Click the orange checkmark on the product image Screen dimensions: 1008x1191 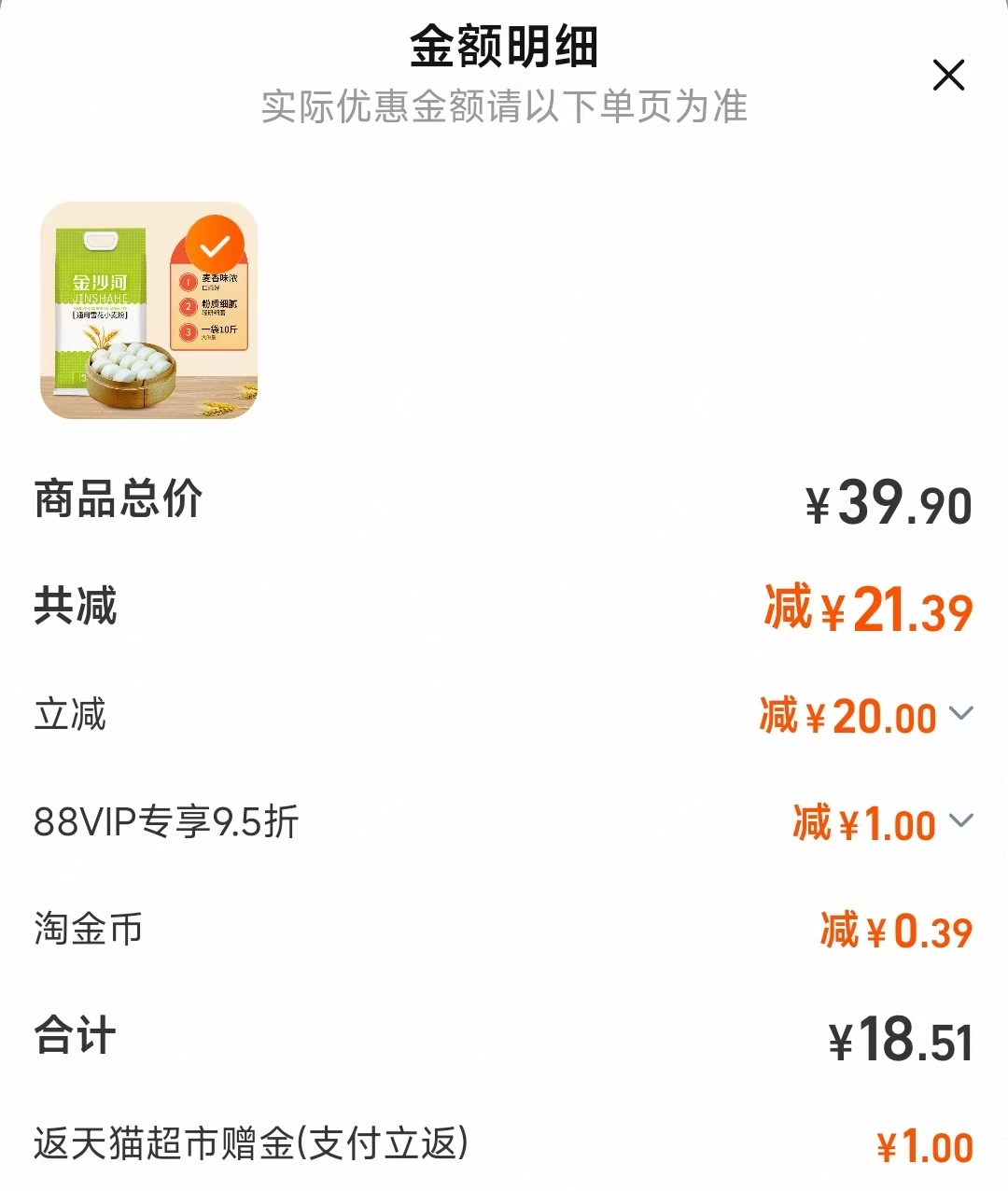click(x=217, y=243)
